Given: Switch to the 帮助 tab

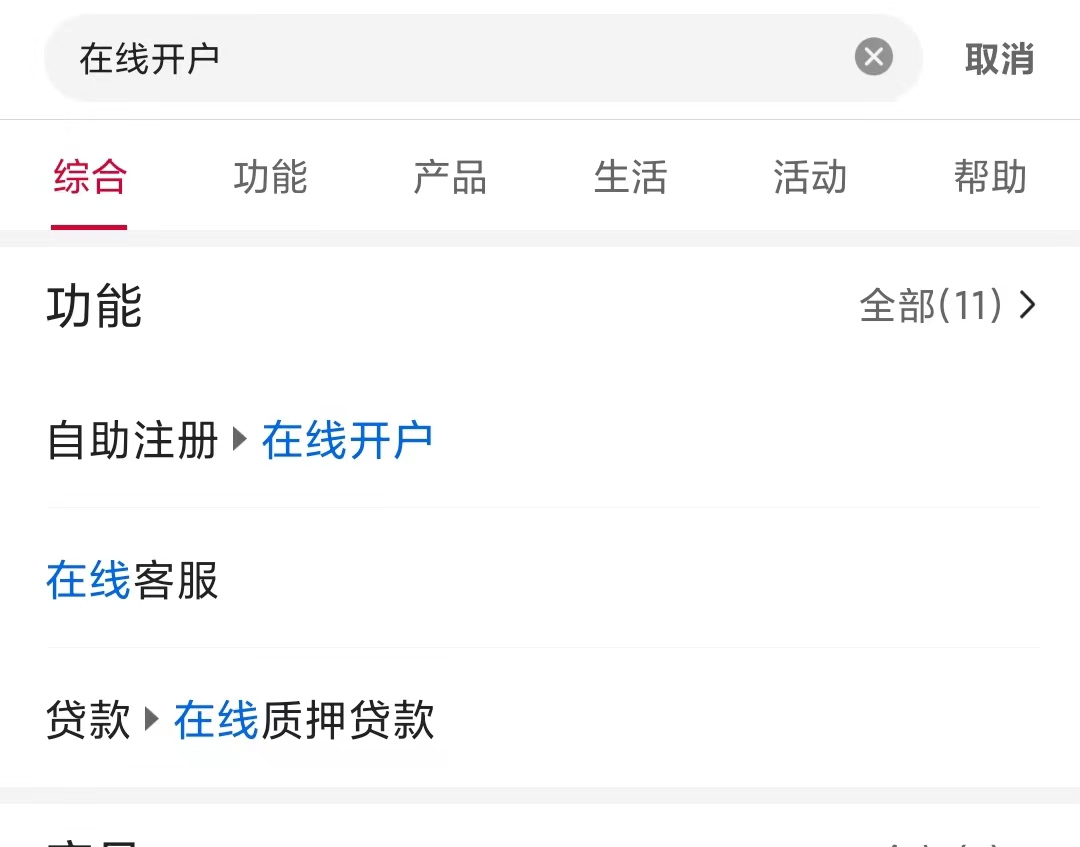Looking at the screenshot, I should [x=990, y=177].
